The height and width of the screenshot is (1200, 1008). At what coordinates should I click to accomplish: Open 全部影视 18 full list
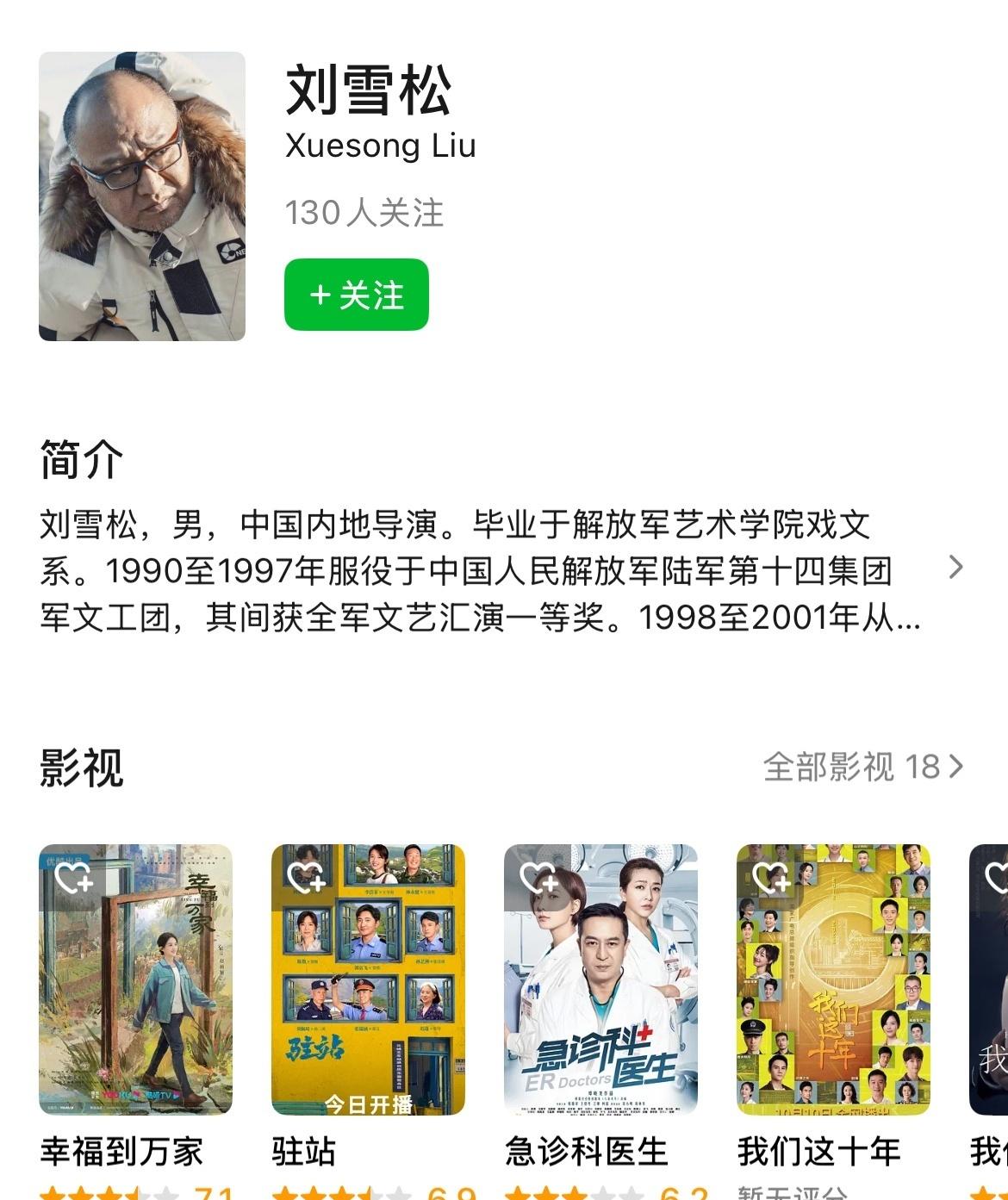point(862,766)
